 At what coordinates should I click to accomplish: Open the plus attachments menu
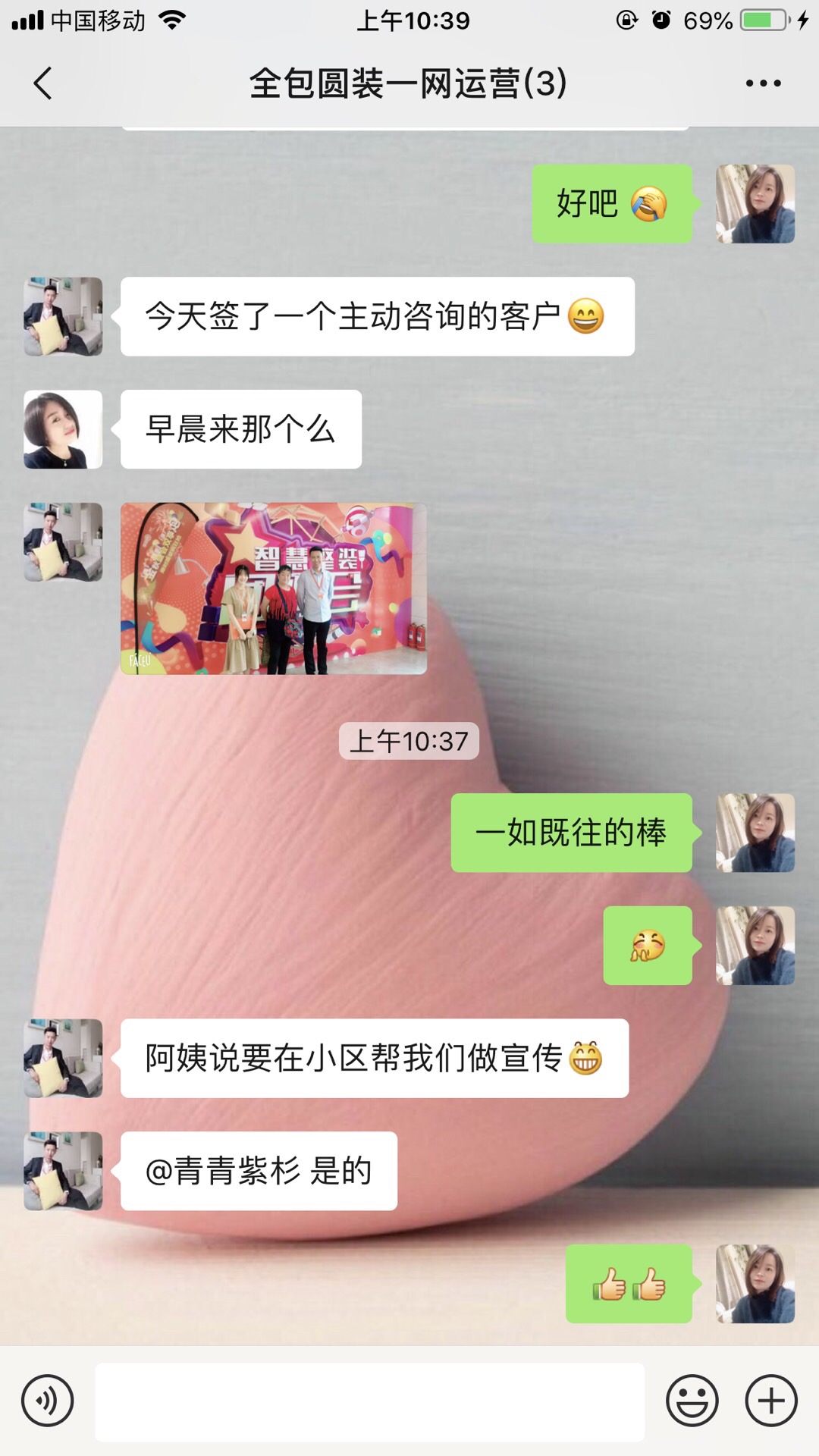click(x=770, y=1401)
